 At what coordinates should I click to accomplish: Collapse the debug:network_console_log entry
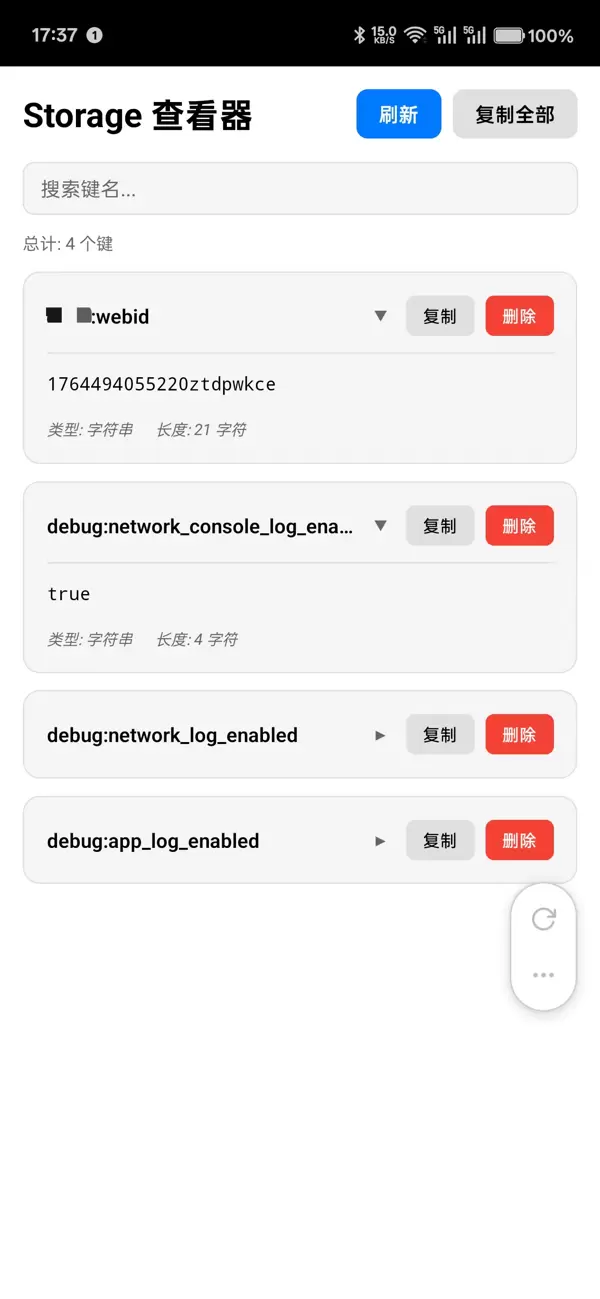coord(380,526)
